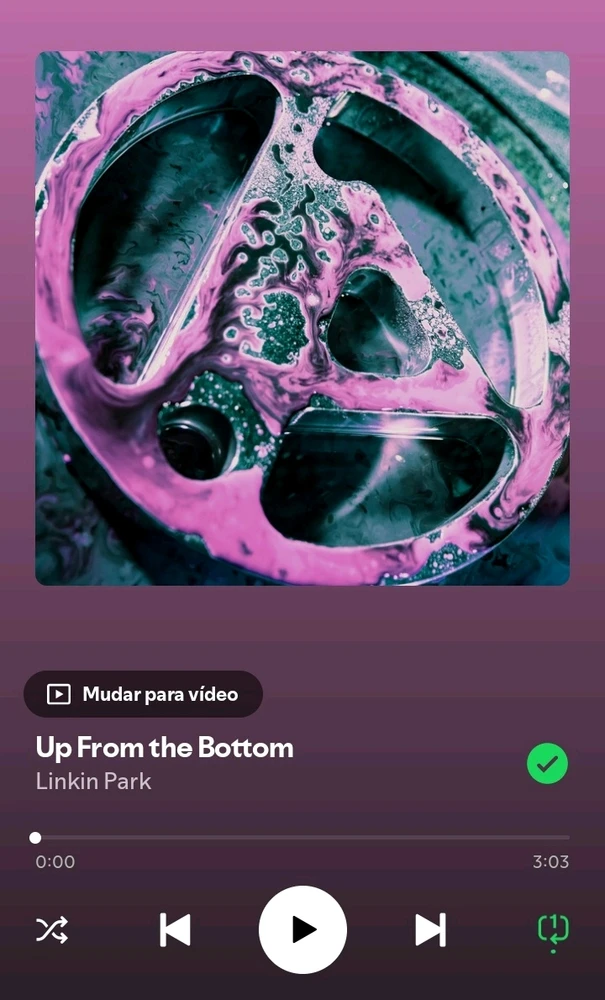Viewport: 605px width, 1000px height.
Task: Open the Linkin Park artist page
Action: click(93, 781)
